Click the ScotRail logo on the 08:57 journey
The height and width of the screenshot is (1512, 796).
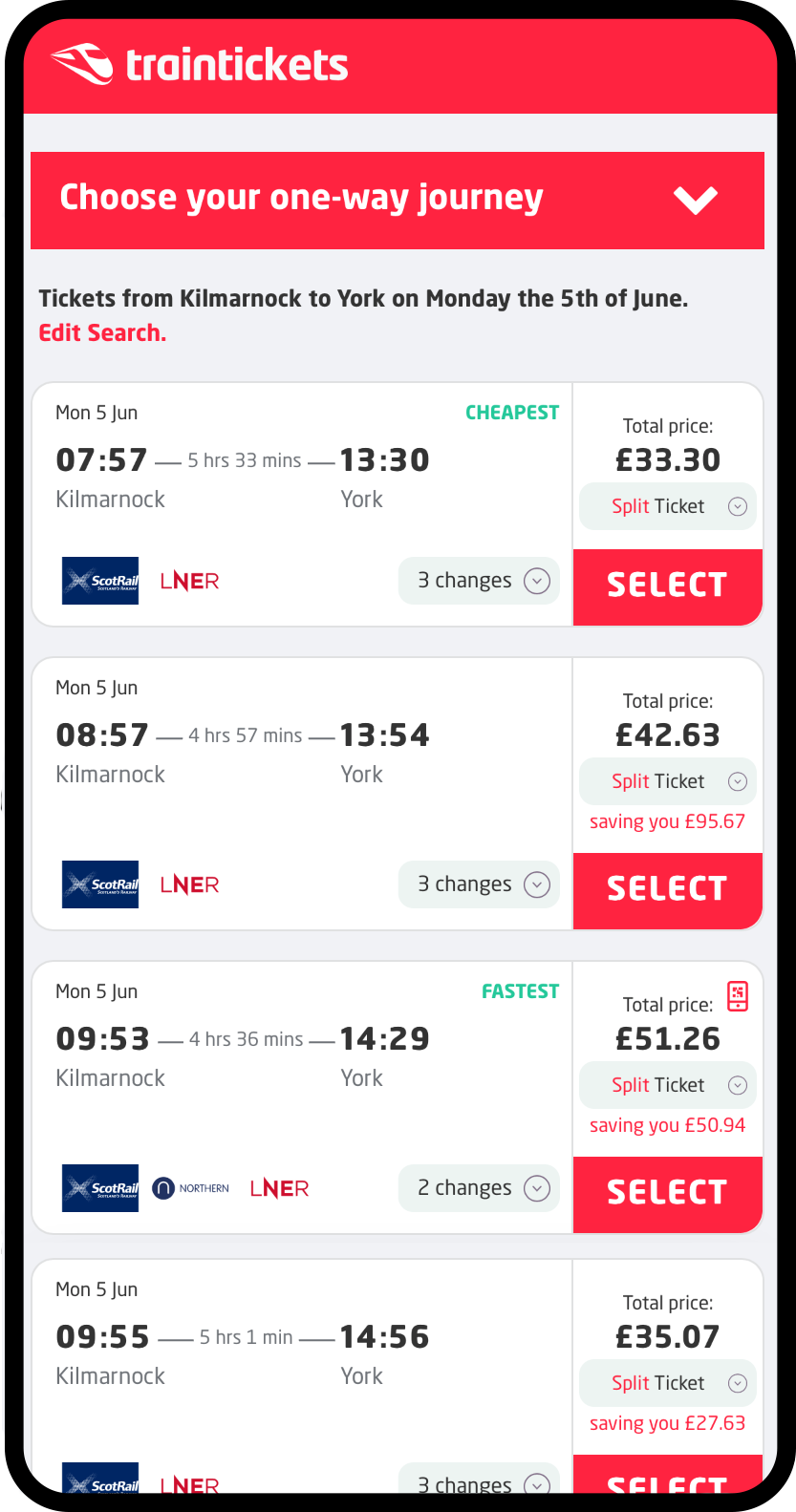point(100,884)
